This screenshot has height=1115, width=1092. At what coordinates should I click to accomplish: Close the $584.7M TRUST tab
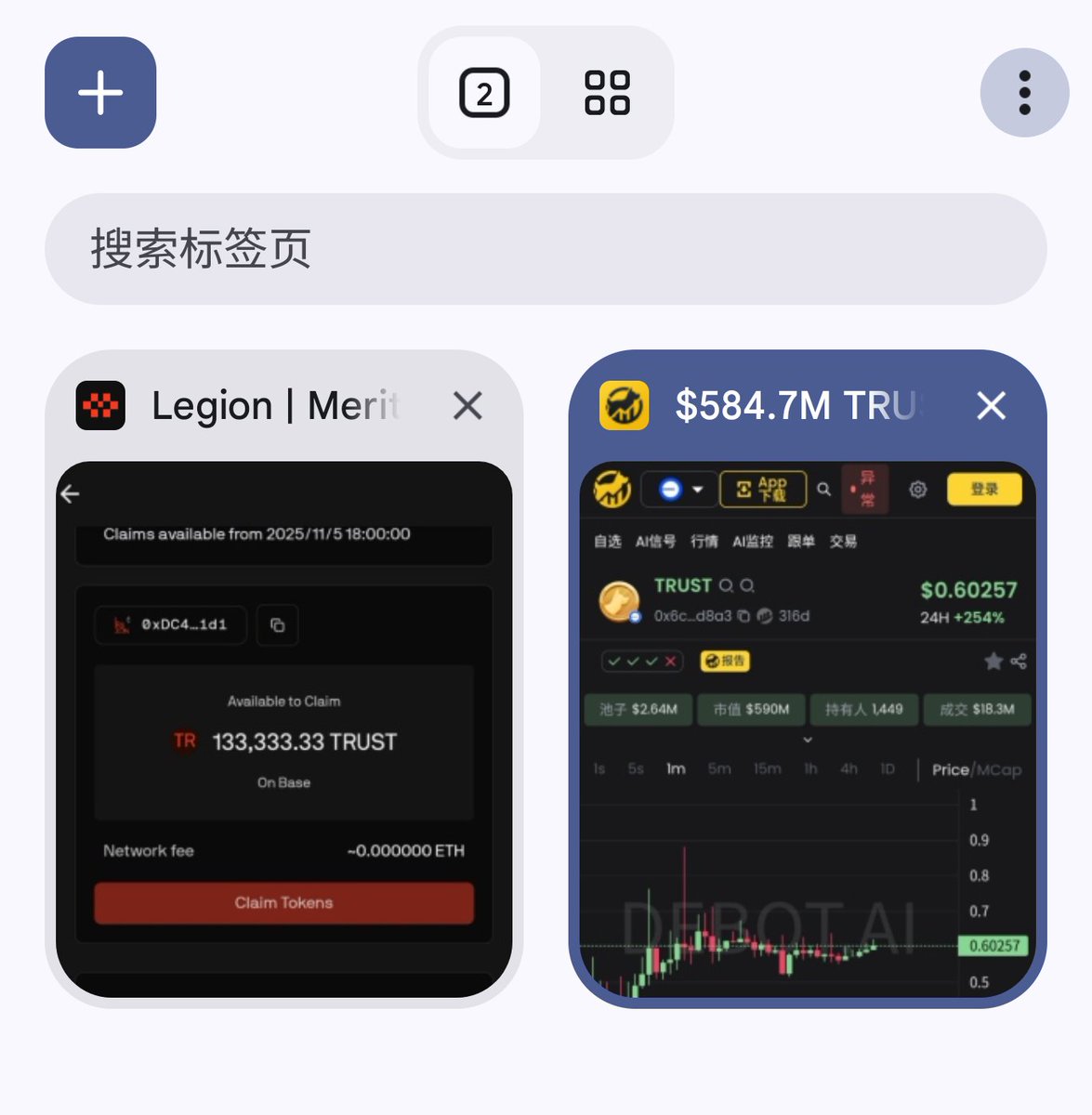[x=992, y=406]
